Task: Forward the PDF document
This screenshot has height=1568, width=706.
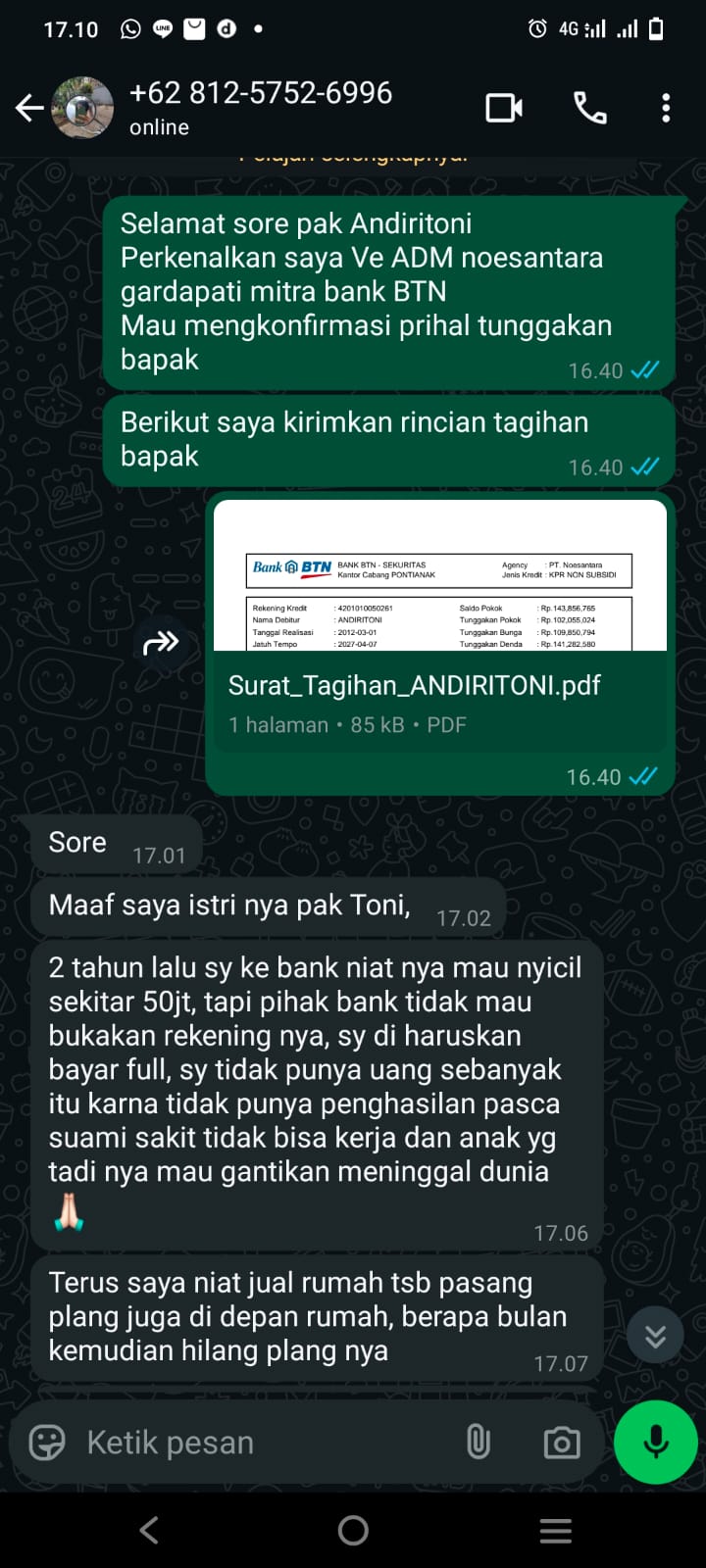Action: (161, 643)
